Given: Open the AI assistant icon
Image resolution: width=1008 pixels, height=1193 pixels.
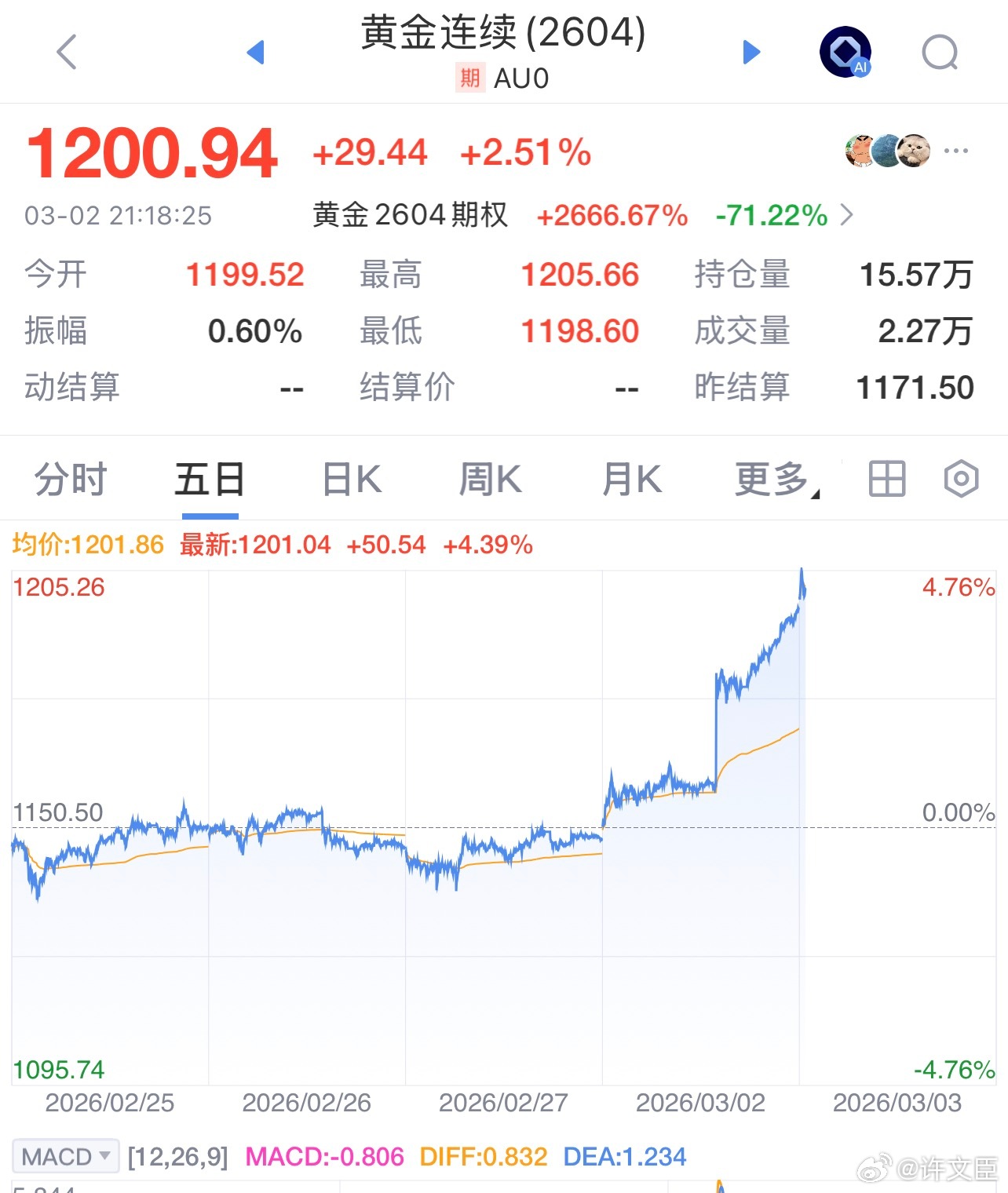Looking at the screenshot, I should click(x=845, y=52).
